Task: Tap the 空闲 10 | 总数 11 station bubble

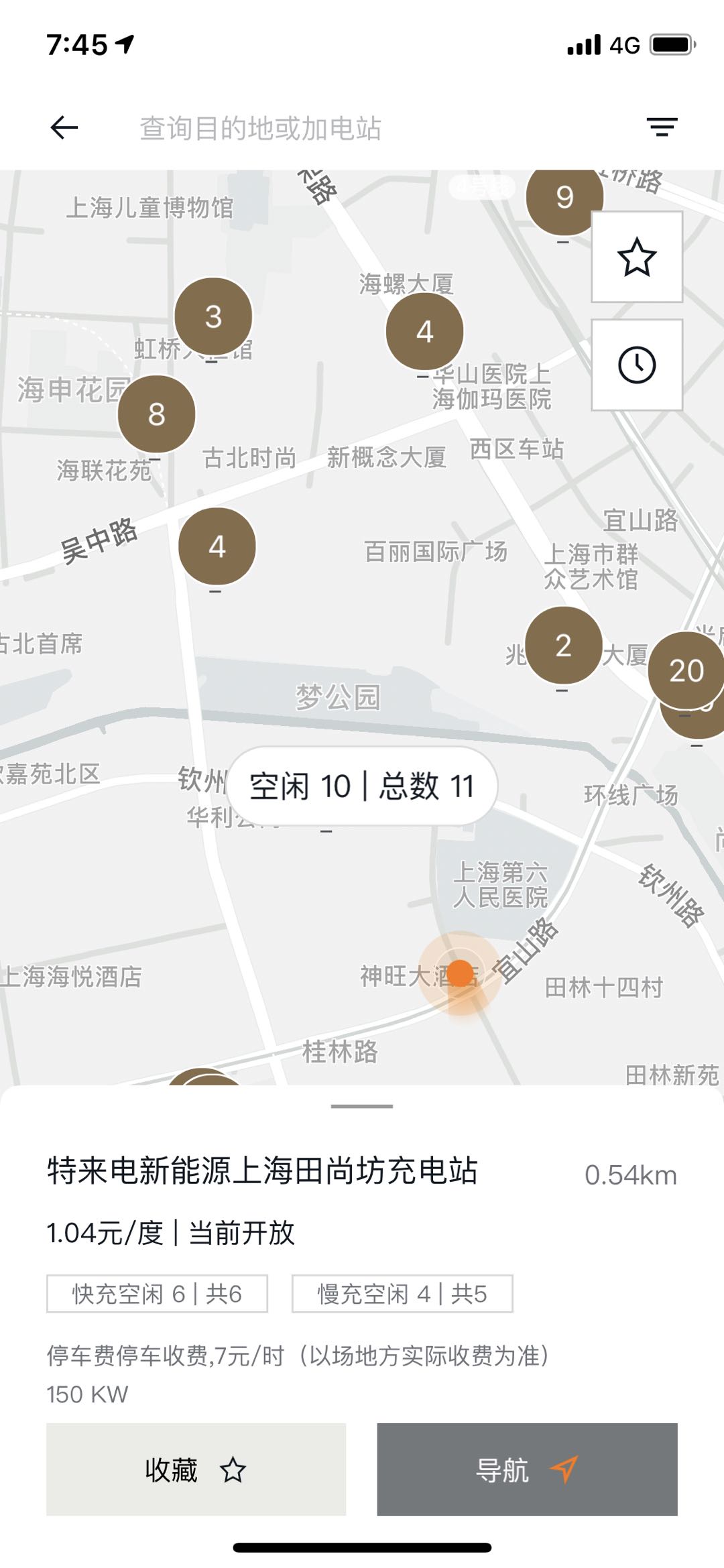Action: coord(362,786)
